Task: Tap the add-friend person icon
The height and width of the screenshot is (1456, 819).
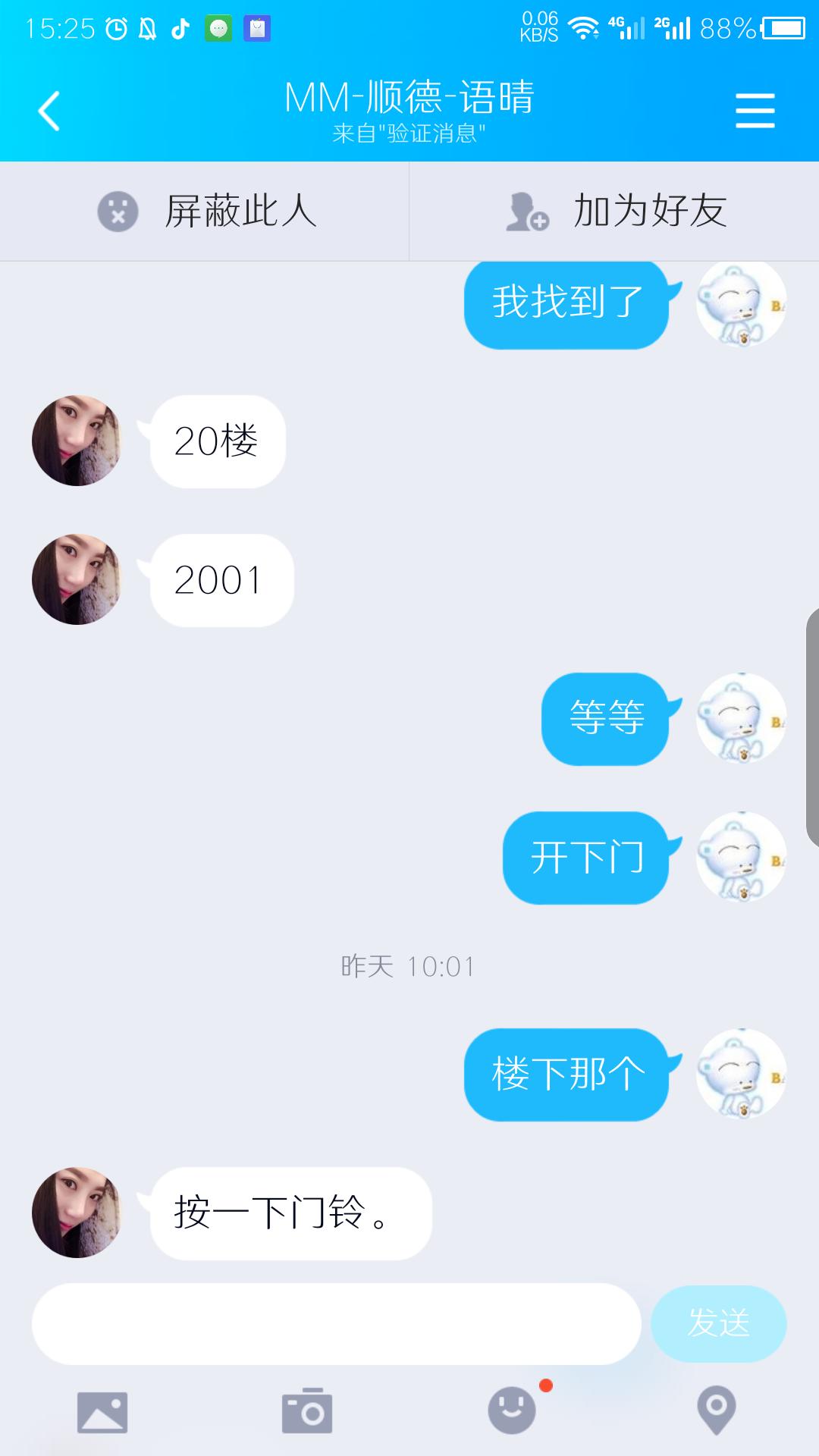Action: [x=526, y=213]
